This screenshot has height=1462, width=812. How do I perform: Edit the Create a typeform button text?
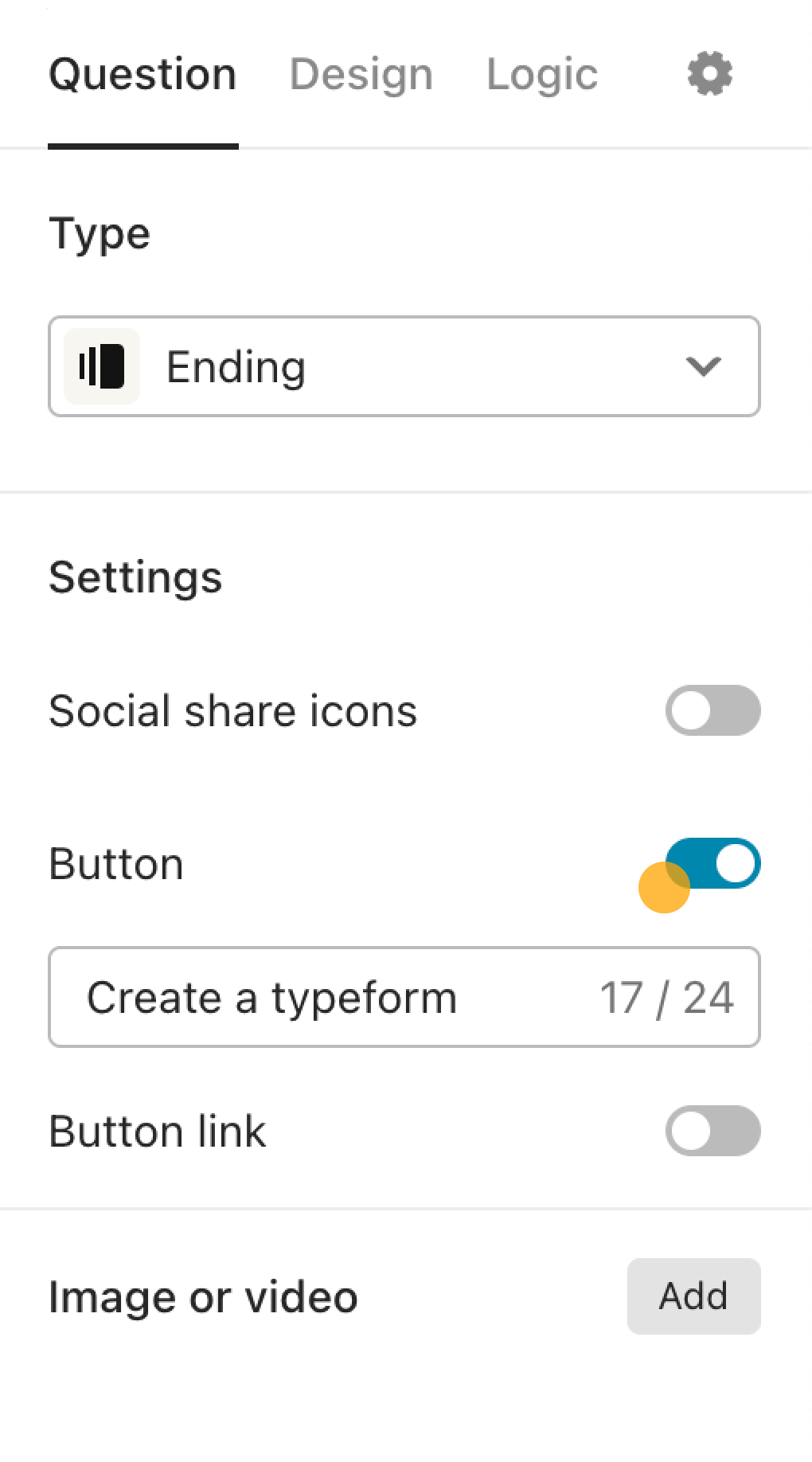[x=404, y=997]
